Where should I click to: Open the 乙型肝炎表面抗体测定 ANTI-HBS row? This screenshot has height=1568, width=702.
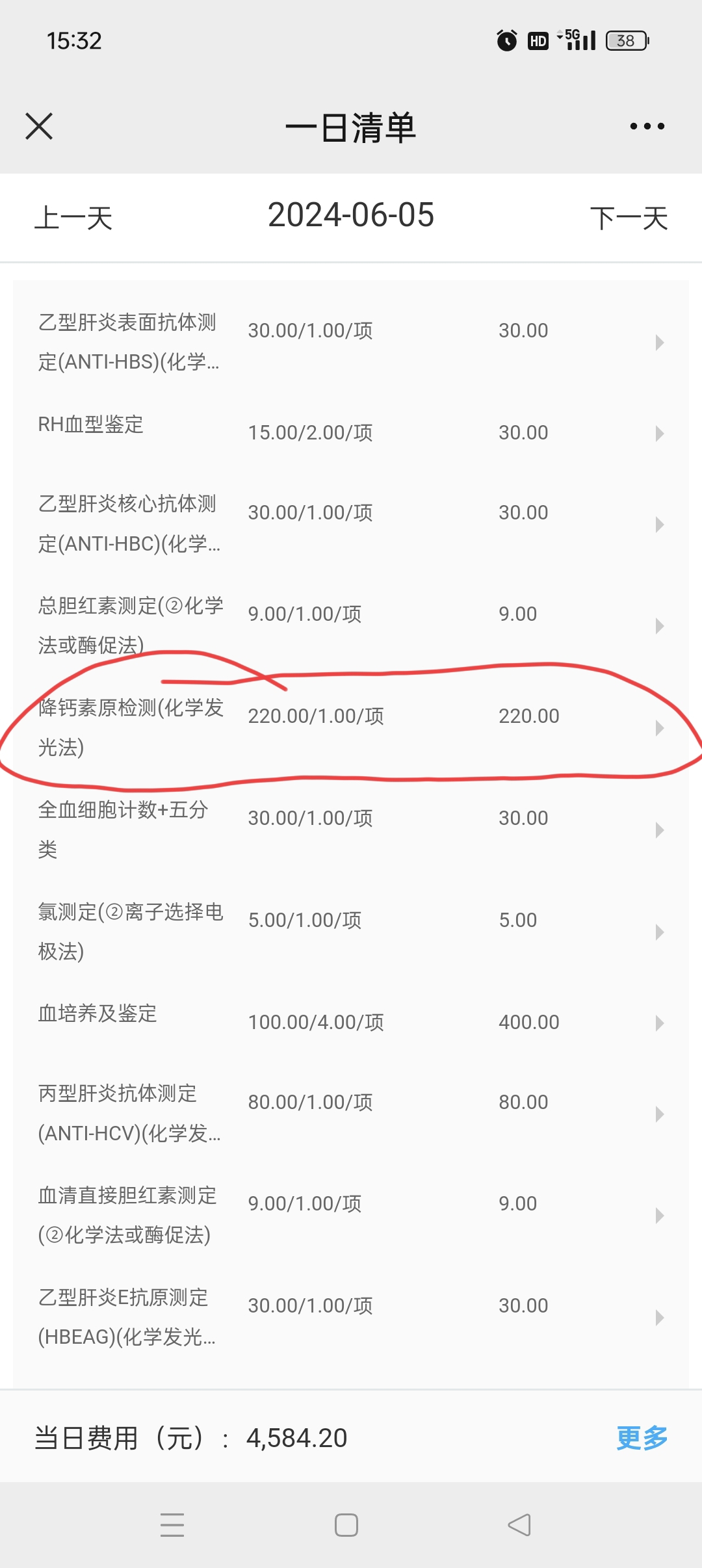(x=351, y=342)
